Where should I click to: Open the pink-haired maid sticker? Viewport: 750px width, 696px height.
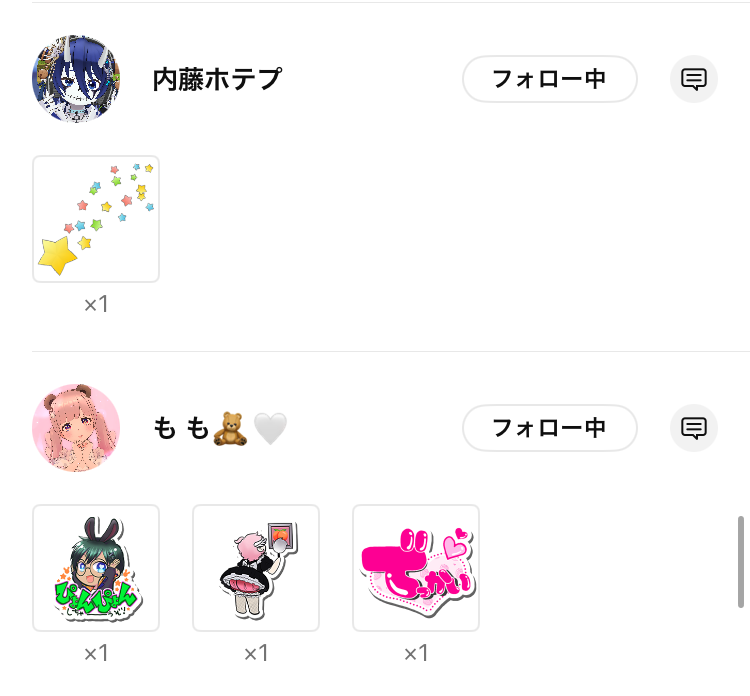pyautogui.click(x=256, y=568)
